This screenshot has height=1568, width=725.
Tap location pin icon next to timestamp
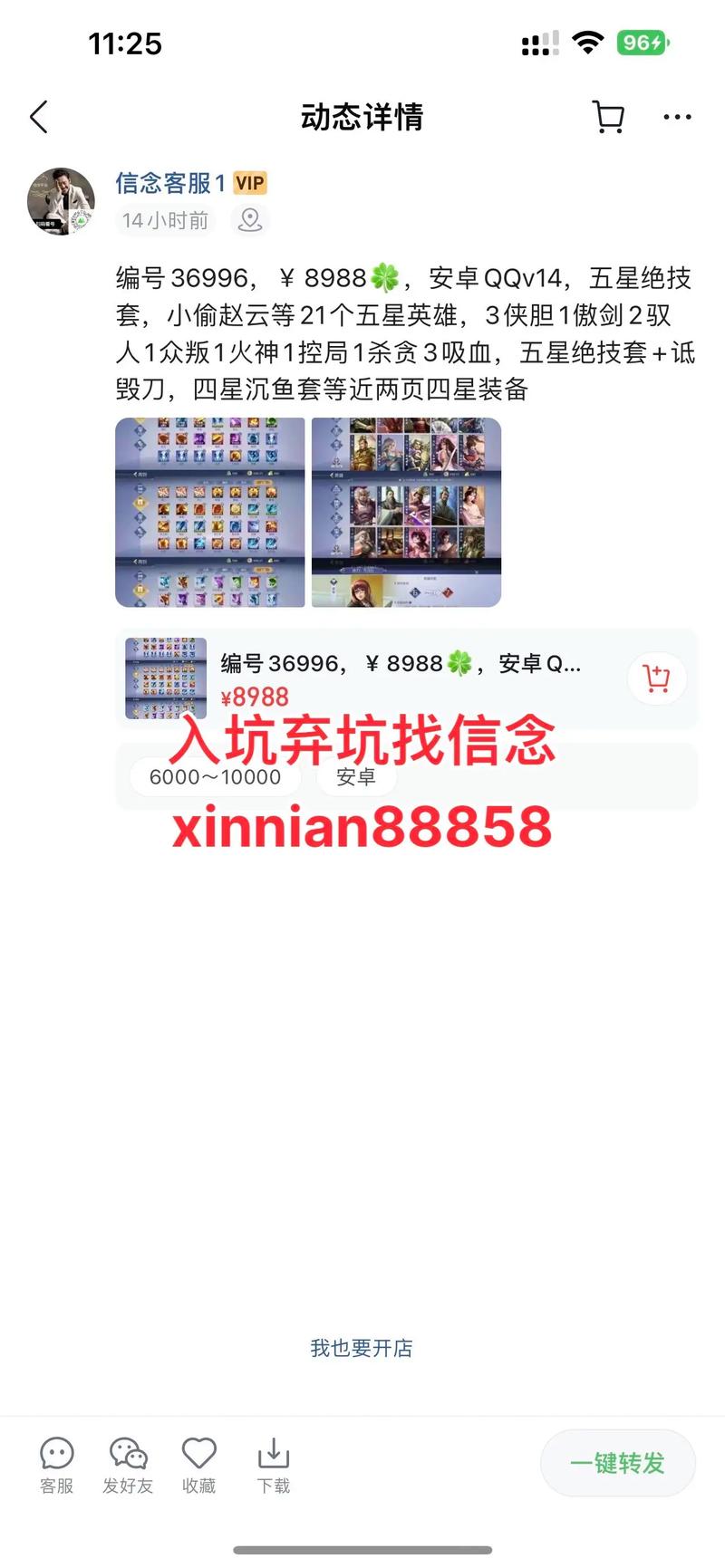point(250,220)
